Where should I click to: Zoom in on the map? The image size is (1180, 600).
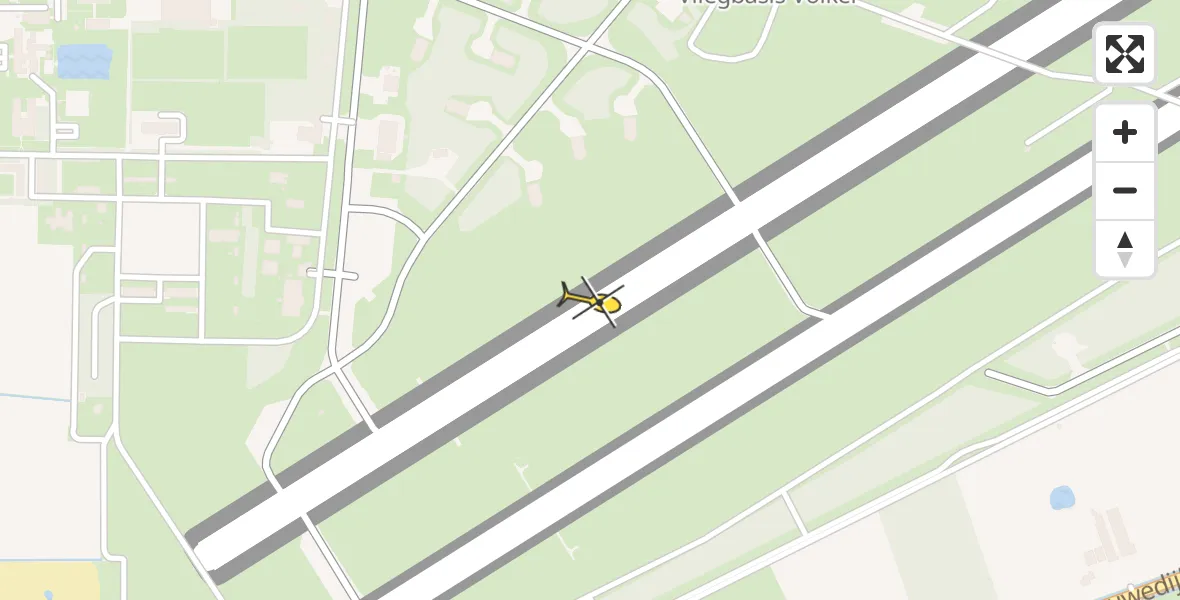pyautogui.click(x=1125, y=133)
